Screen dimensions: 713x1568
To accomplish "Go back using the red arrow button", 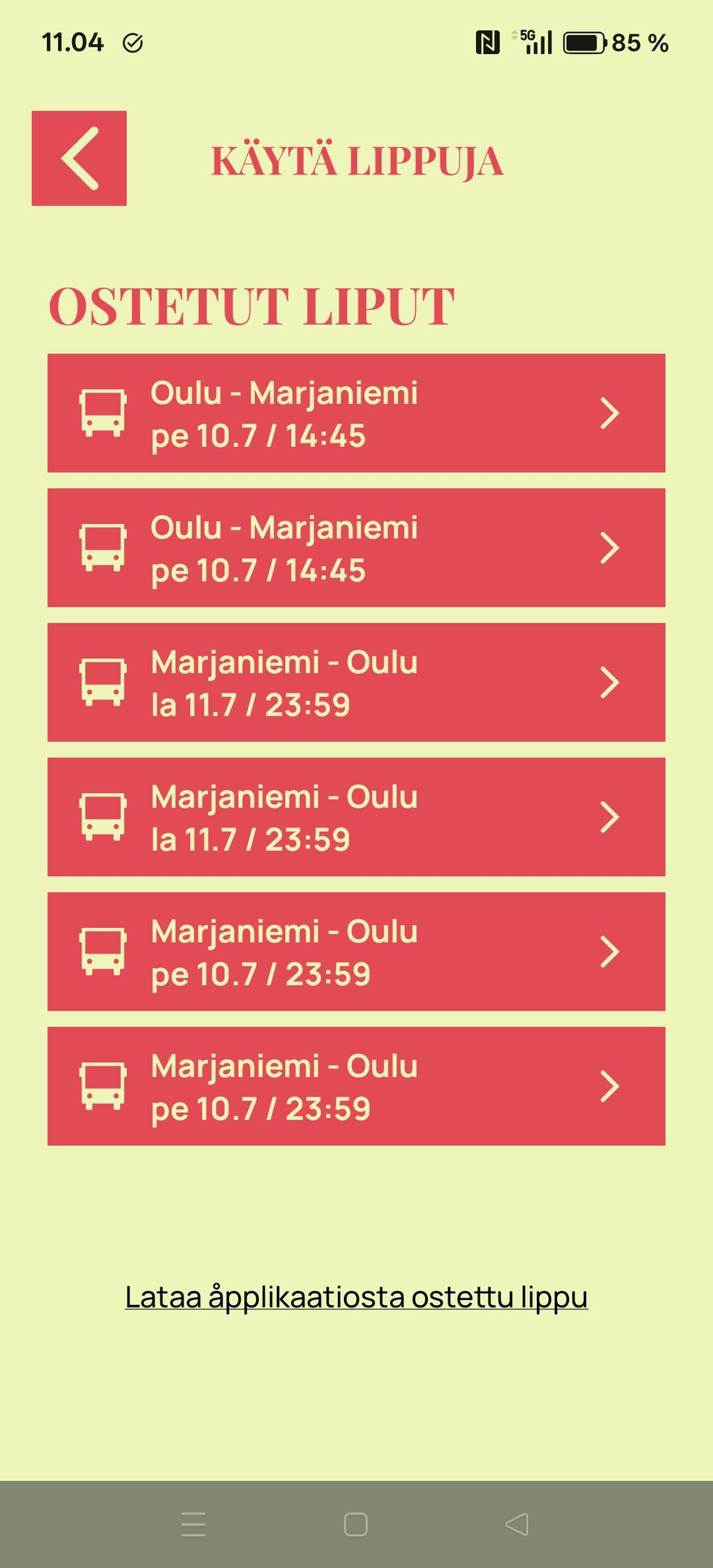I will pos(79,158).
